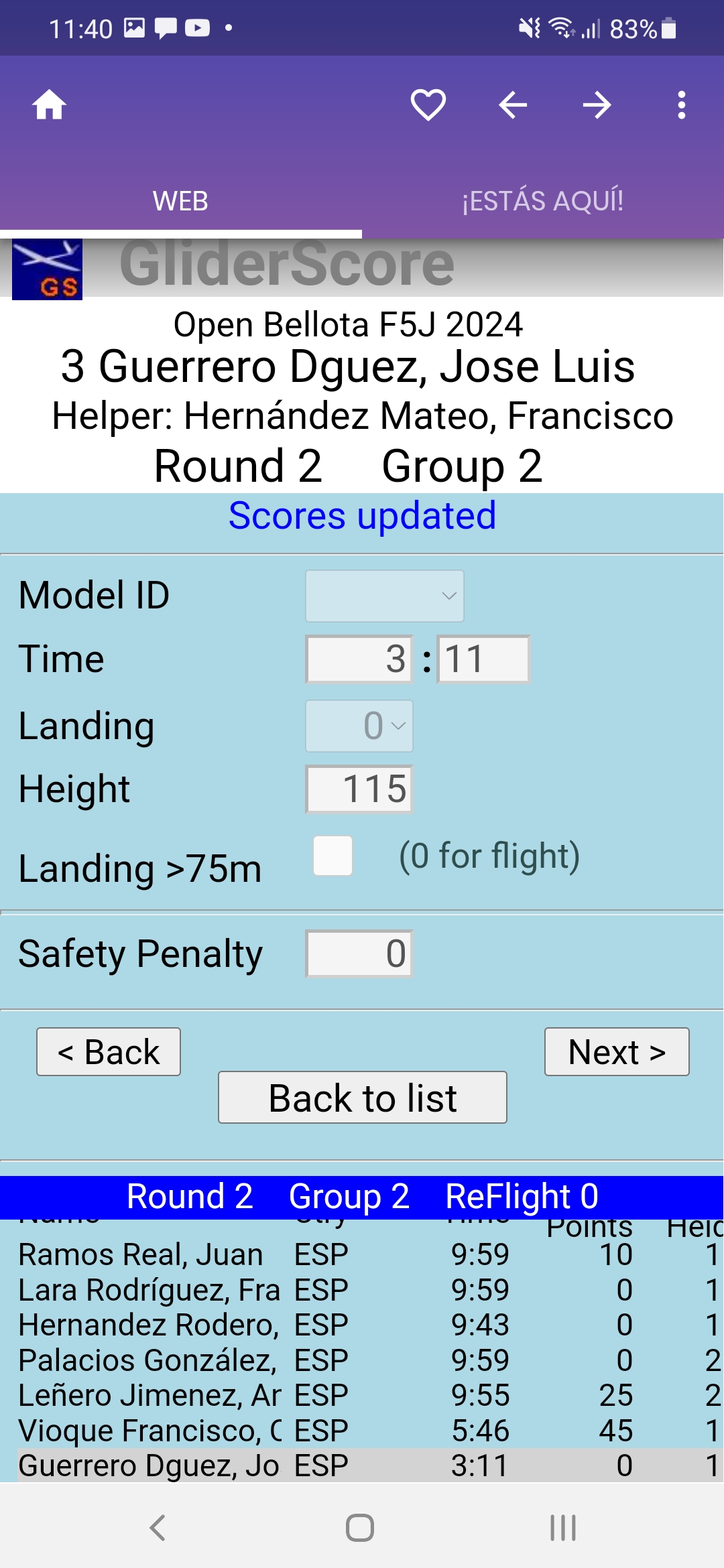Check the Landing >75m box
724x1568 pixels.
[333, 856]
